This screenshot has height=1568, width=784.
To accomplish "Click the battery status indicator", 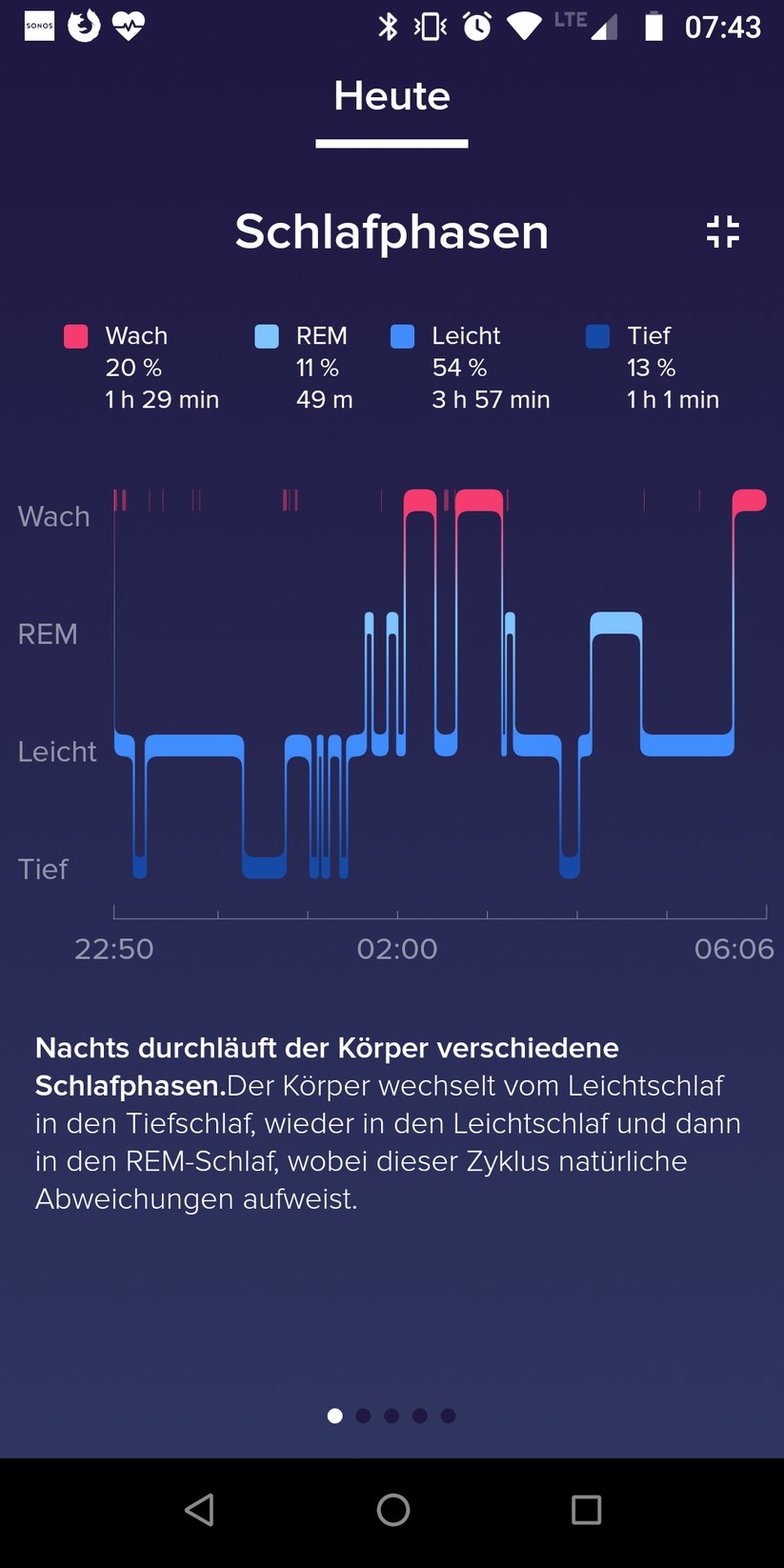I will click(x=654, y=26).
